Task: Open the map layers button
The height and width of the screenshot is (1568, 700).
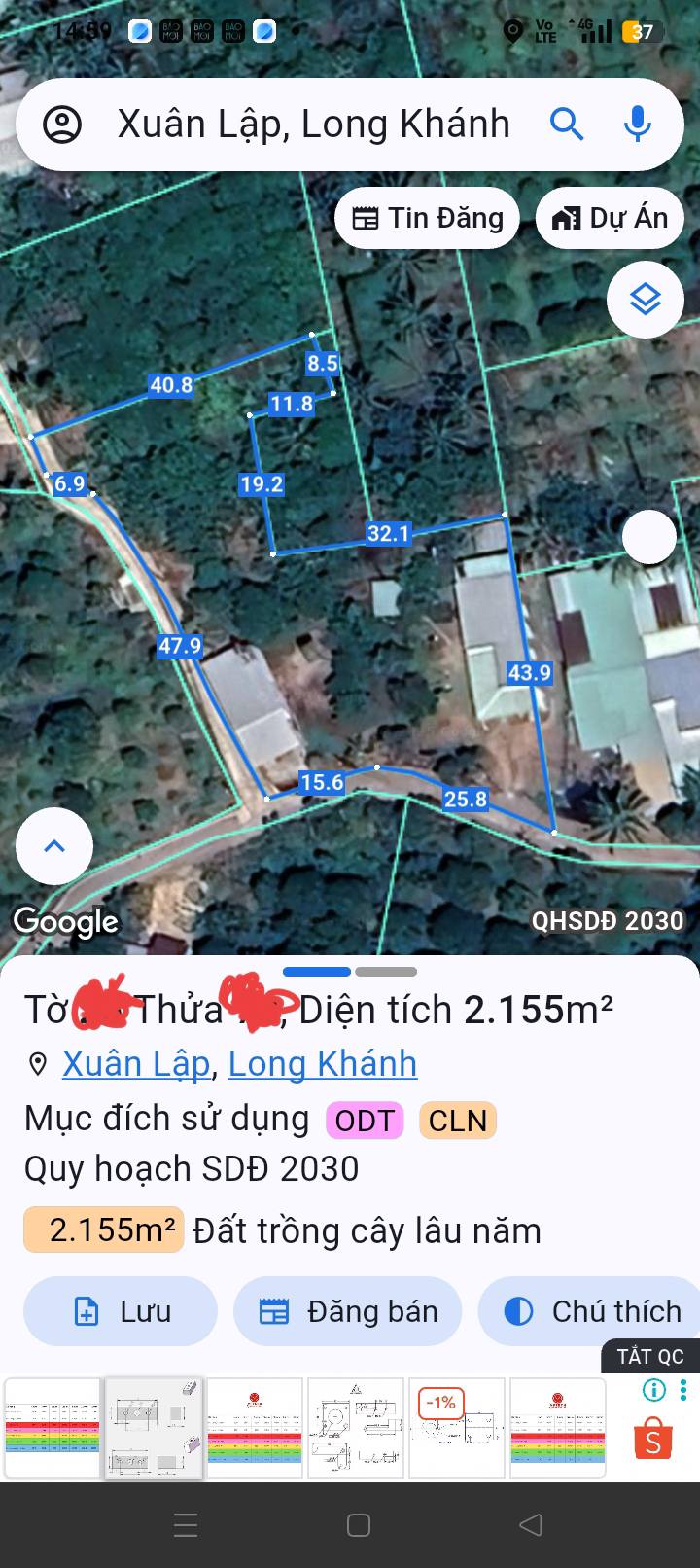Action: tap(646, 300)
